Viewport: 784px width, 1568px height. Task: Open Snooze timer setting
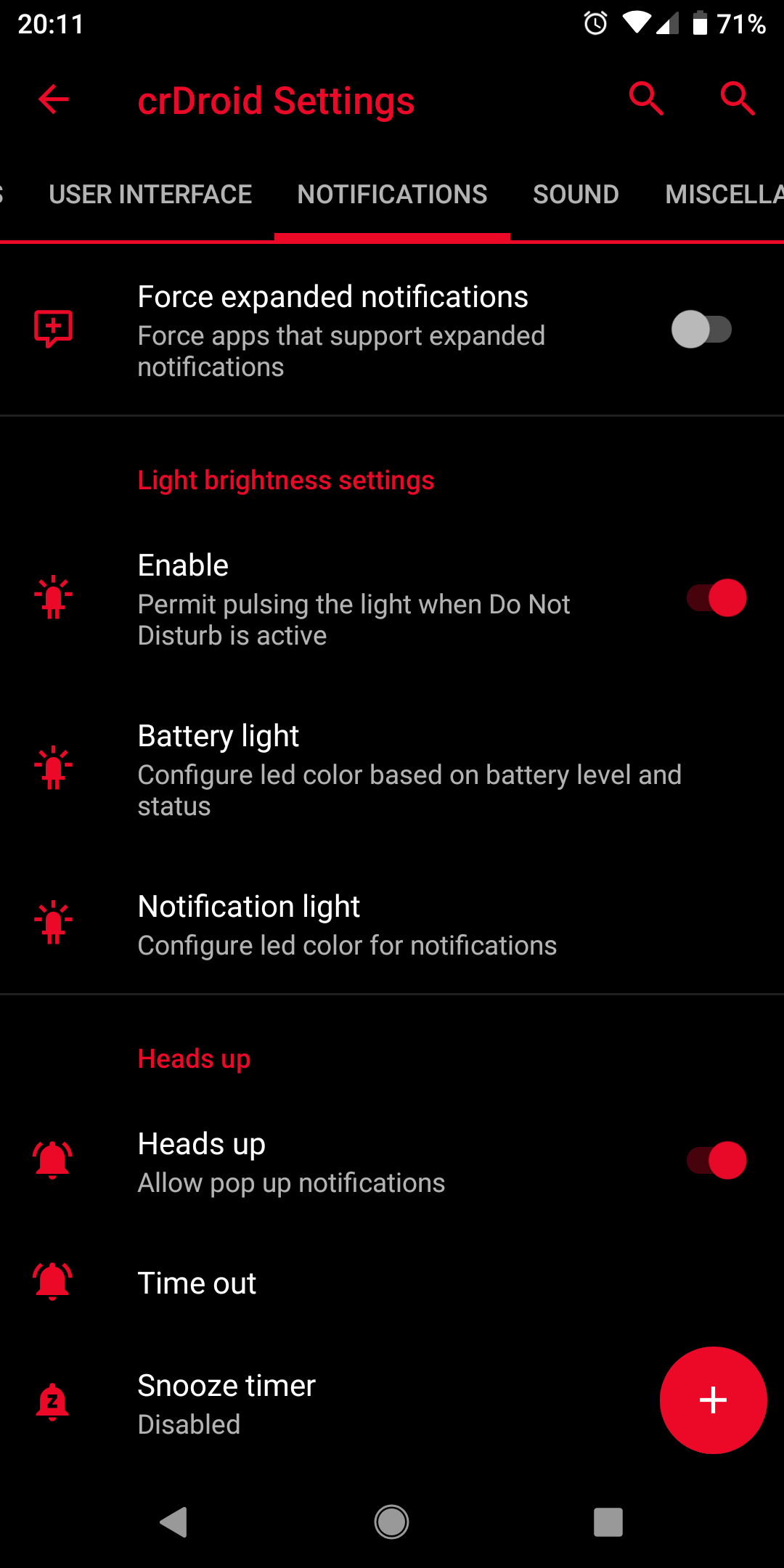[327, 1404]
